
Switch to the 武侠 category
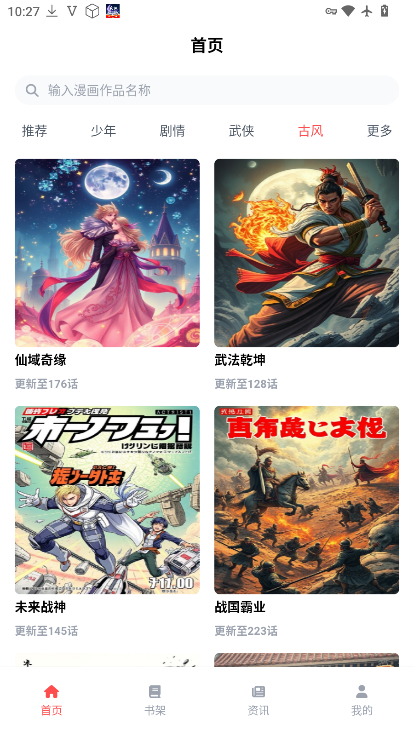pyautogui.click(x=241, y=130)
